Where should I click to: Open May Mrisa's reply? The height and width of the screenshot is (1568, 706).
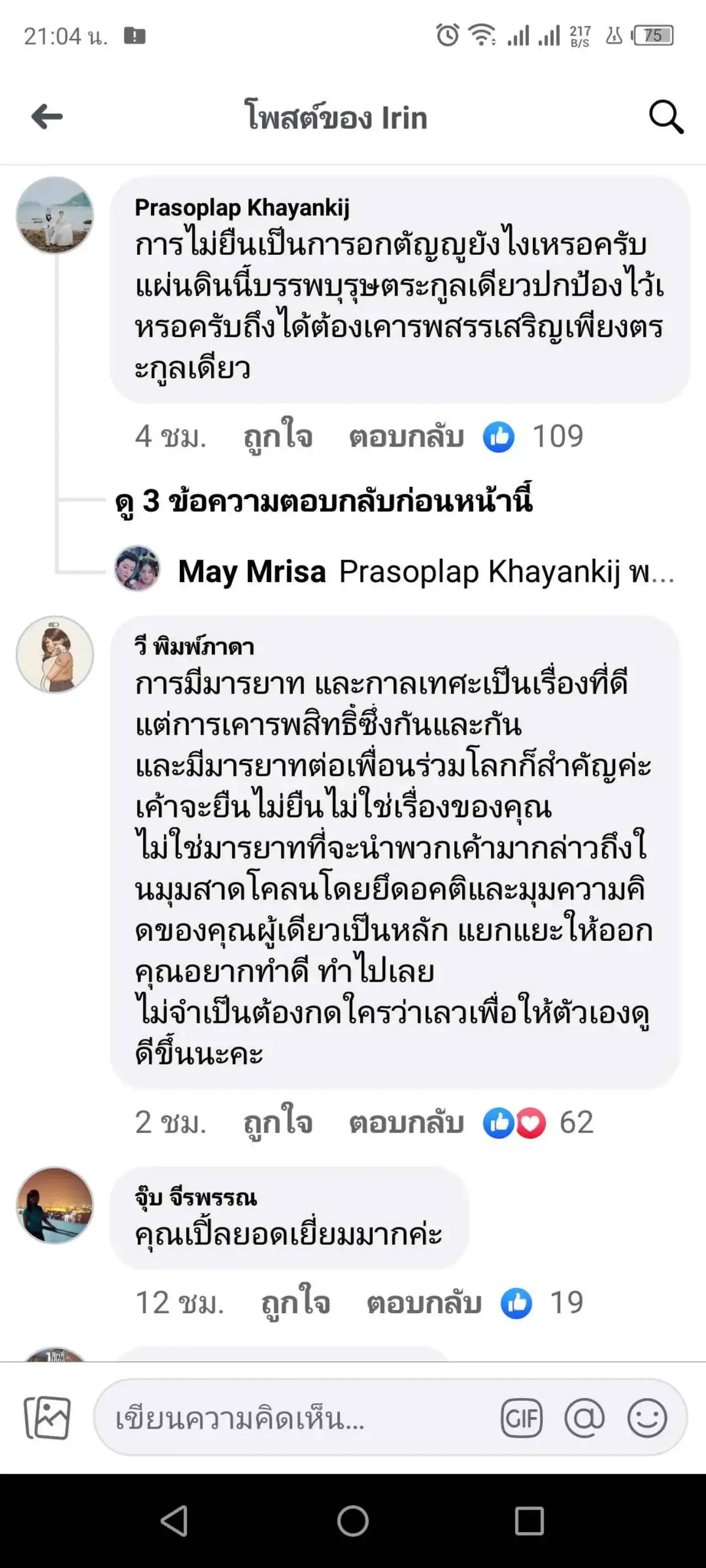point(425,572)
